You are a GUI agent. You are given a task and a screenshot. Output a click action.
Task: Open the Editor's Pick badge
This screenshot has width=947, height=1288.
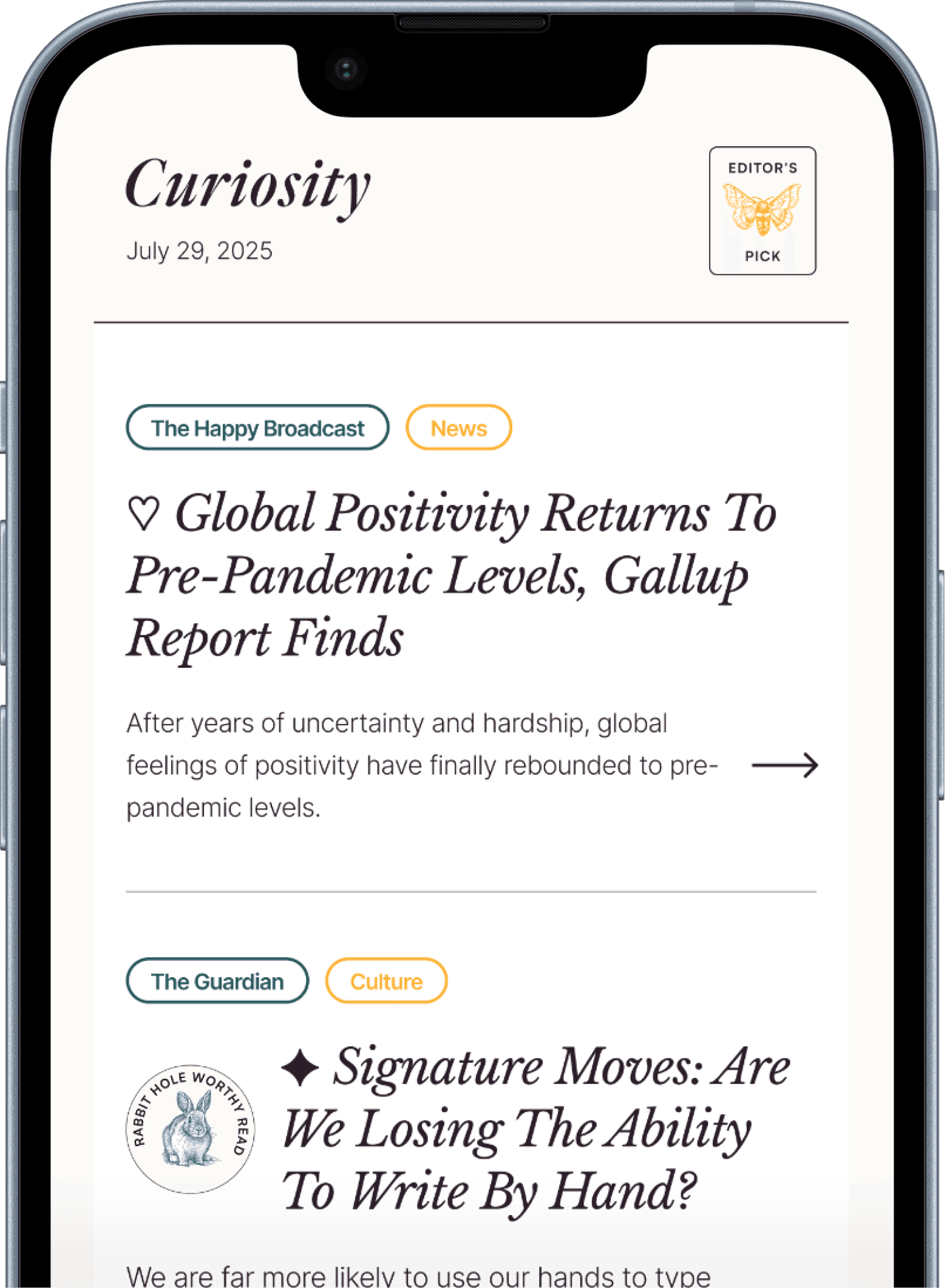pyautogui.click(x=762, y=211)
